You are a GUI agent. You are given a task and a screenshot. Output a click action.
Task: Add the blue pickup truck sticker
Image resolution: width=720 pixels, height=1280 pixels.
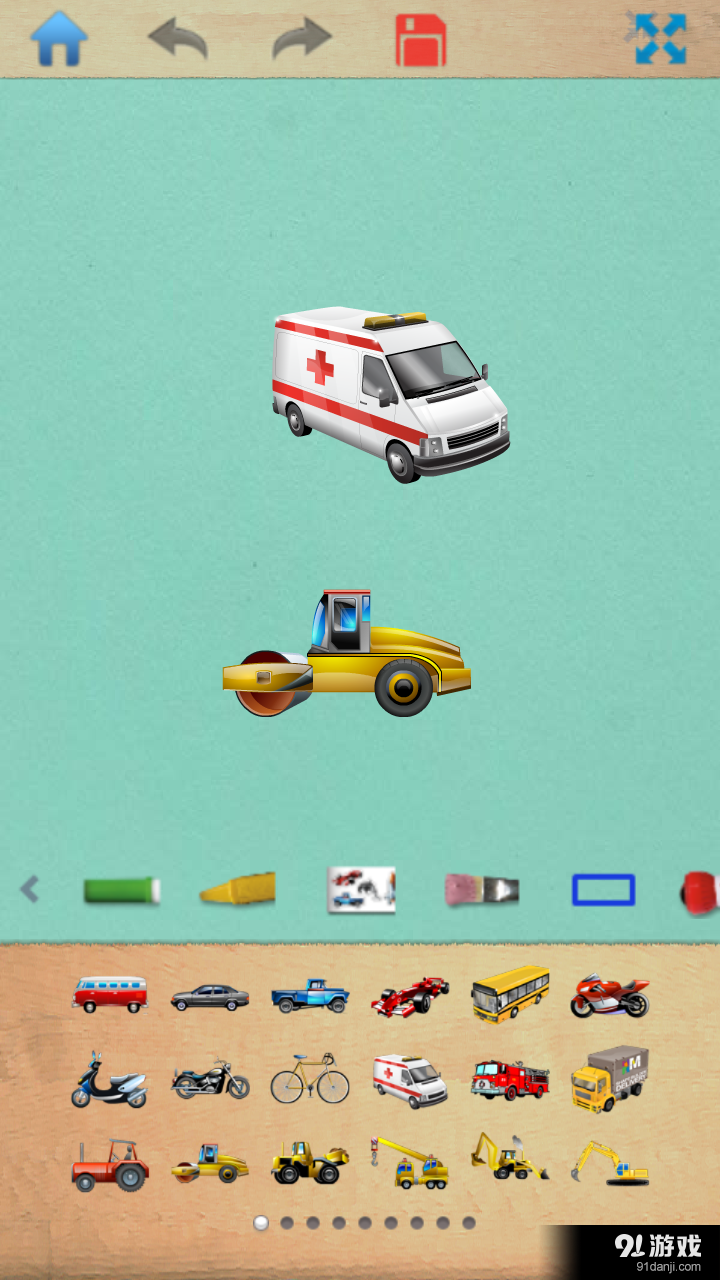click(310, 996)
